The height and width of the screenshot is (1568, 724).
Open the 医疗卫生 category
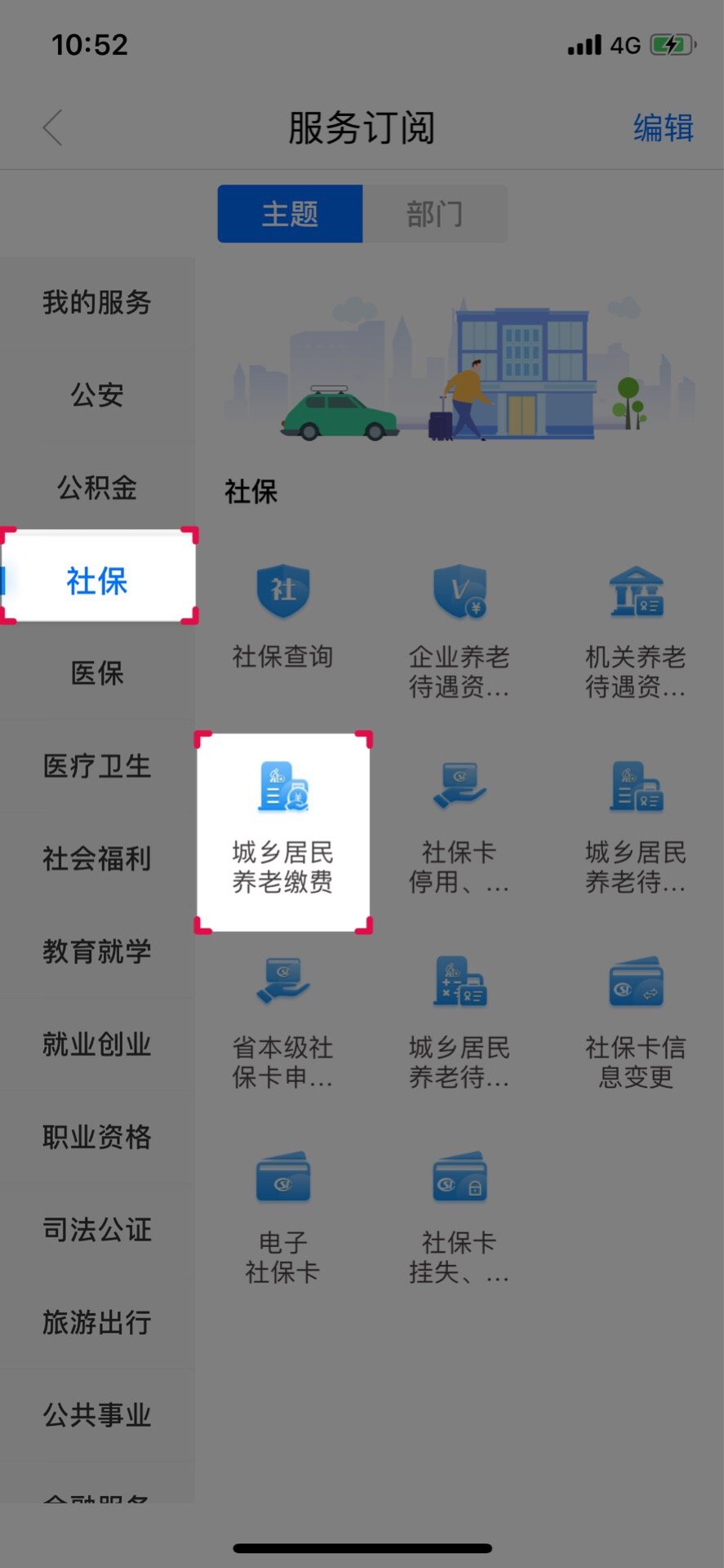pyautogui.click(x=97, y=766)
